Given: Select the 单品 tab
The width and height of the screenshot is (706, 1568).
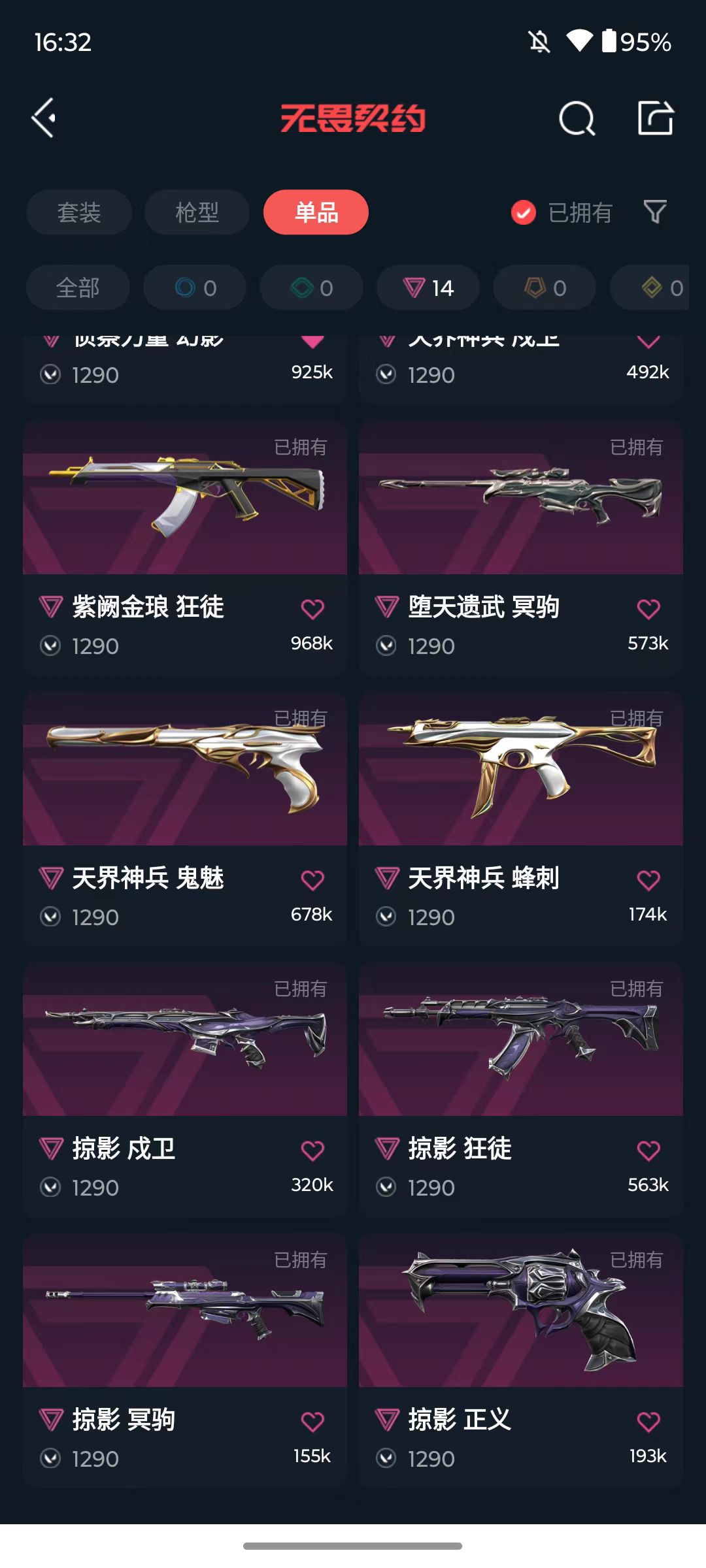Looking at the screenshot, I should [316, 212].
